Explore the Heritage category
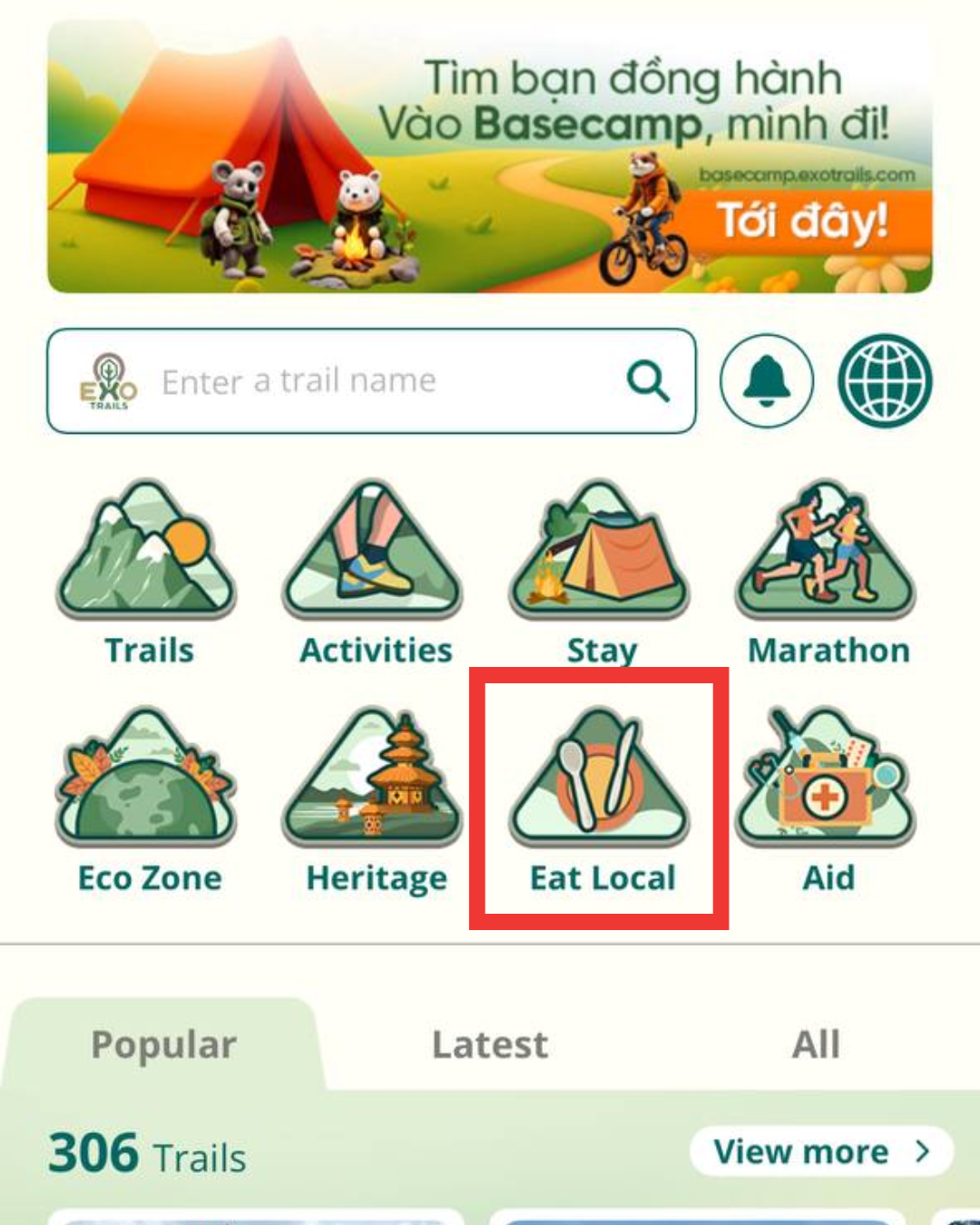This screenshot has height=1225, width=980. click(x=375, y=800)
